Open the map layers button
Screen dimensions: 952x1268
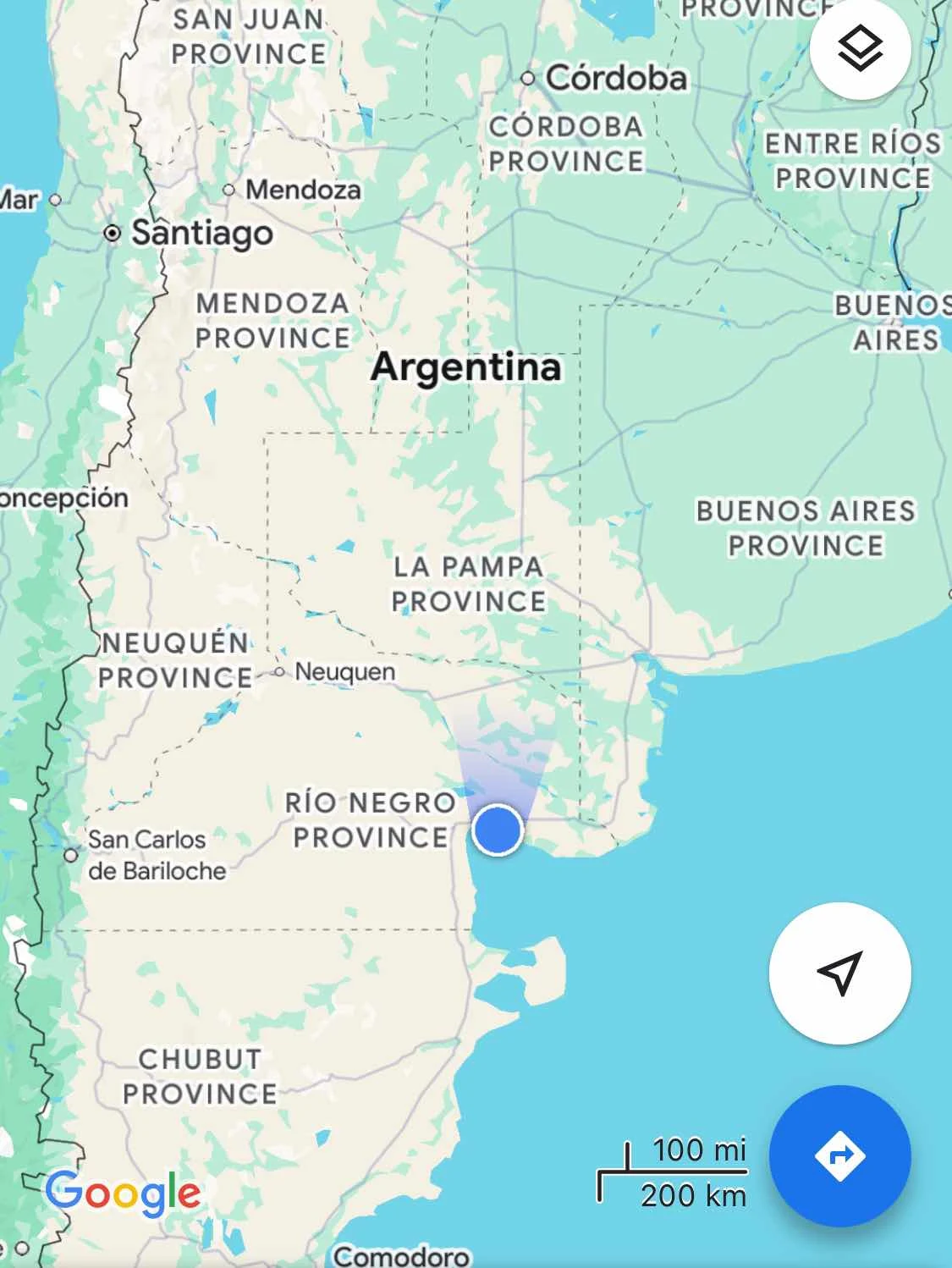pyautogui.click(x=860, y=49)
